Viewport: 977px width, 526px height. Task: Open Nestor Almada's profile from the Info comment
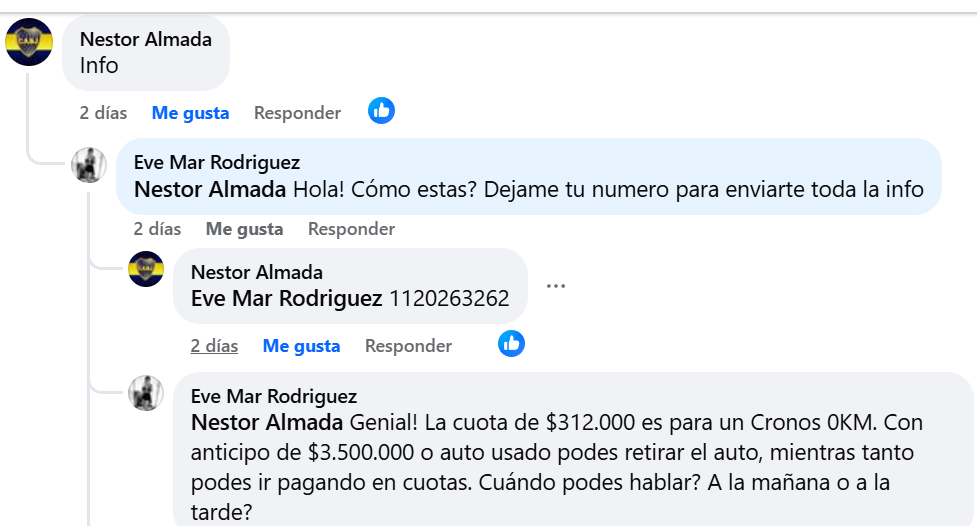pyautogui.click(x=145, y=39)
